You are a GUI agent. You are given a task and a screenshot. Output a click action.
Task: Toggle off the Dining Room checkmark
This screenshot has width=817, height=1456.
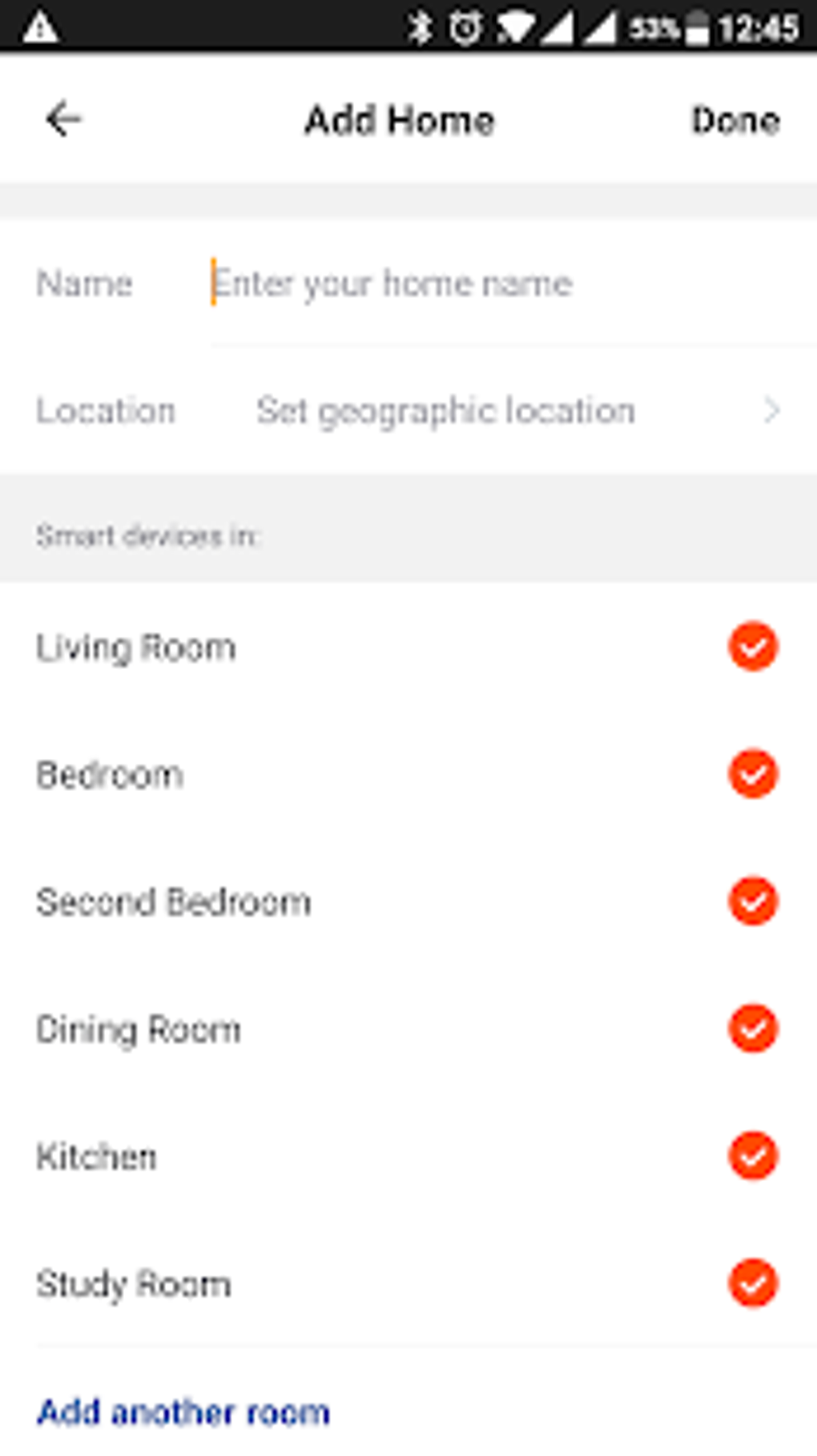pos(752,1028)
